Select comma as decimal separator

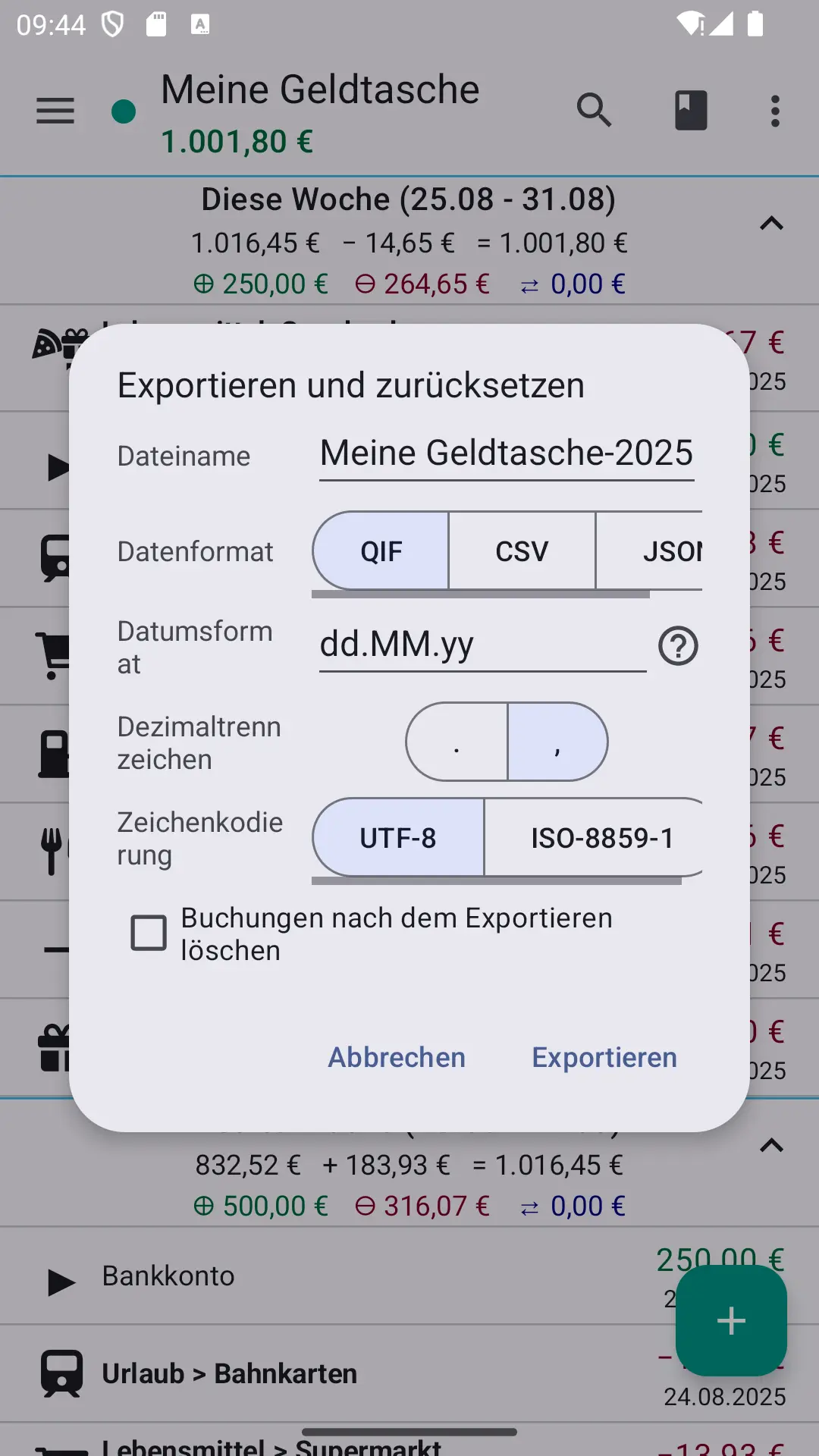click(557, 742)
